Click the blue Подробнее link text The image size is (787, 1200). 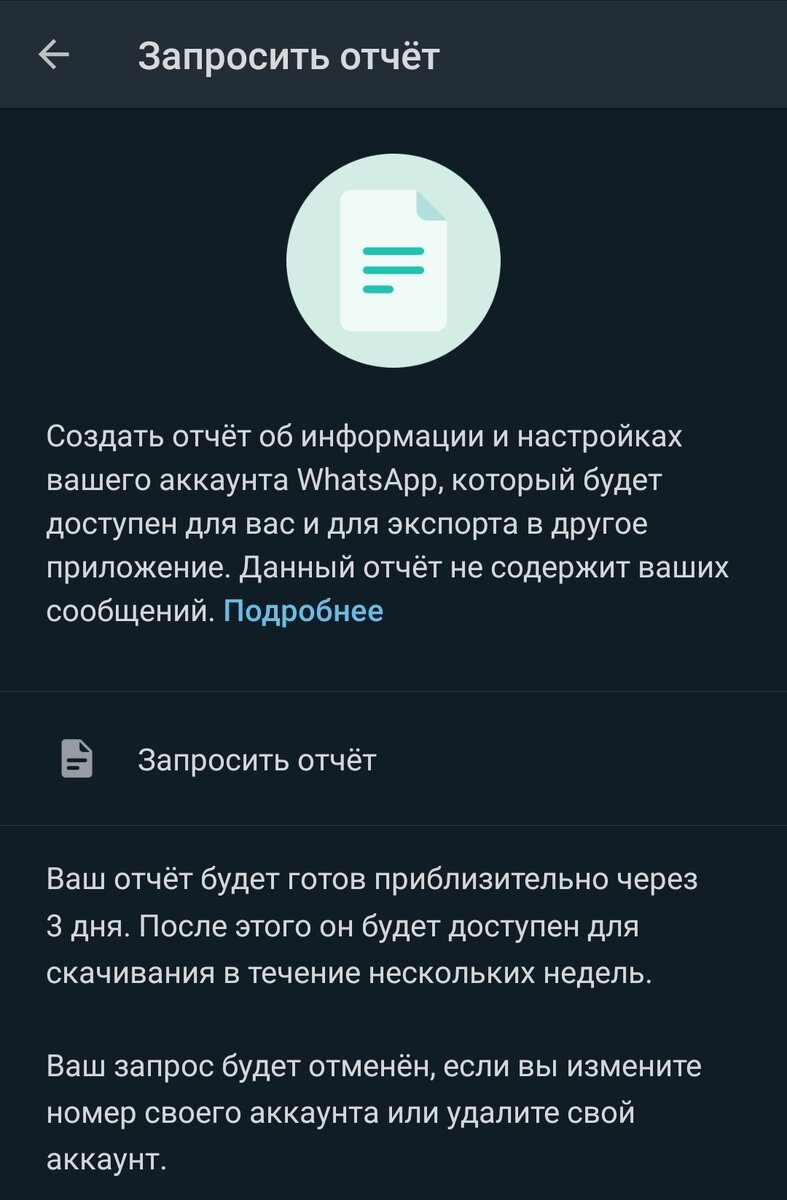click(x=302, y=610)
